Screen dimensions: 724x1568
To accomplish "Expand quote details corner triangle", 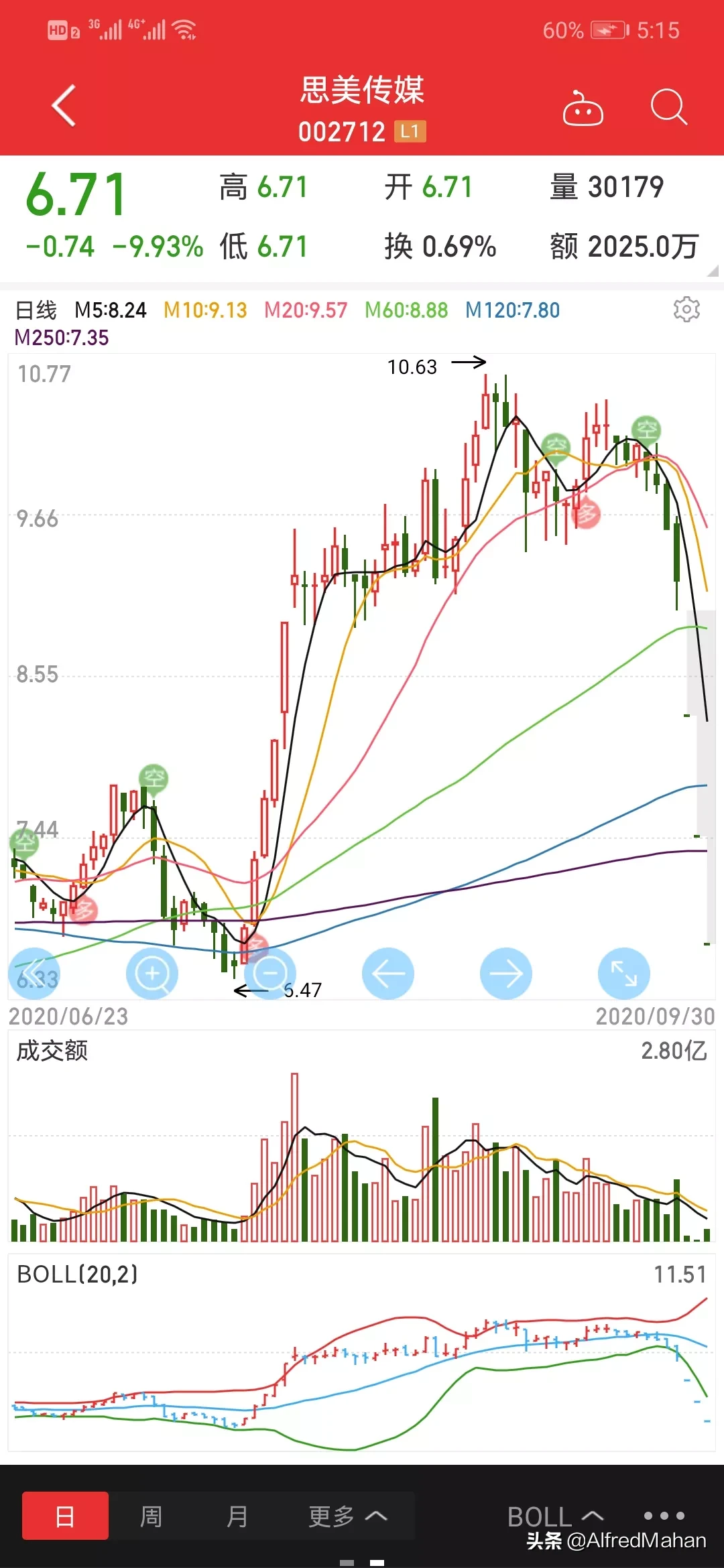I will click(x=713, y=271).
